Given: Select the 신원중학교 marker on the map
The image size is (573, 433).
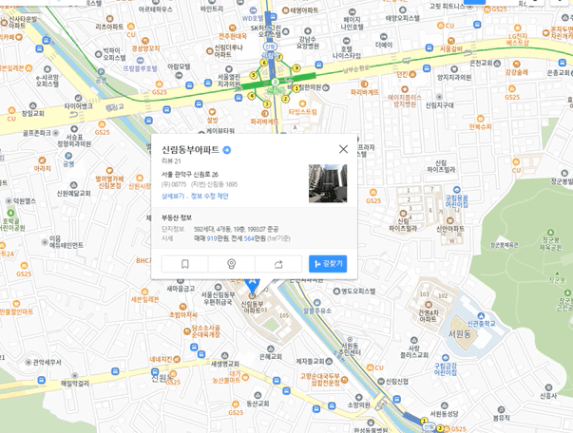Looking at the screenshot, I should (x=481, y=316).
